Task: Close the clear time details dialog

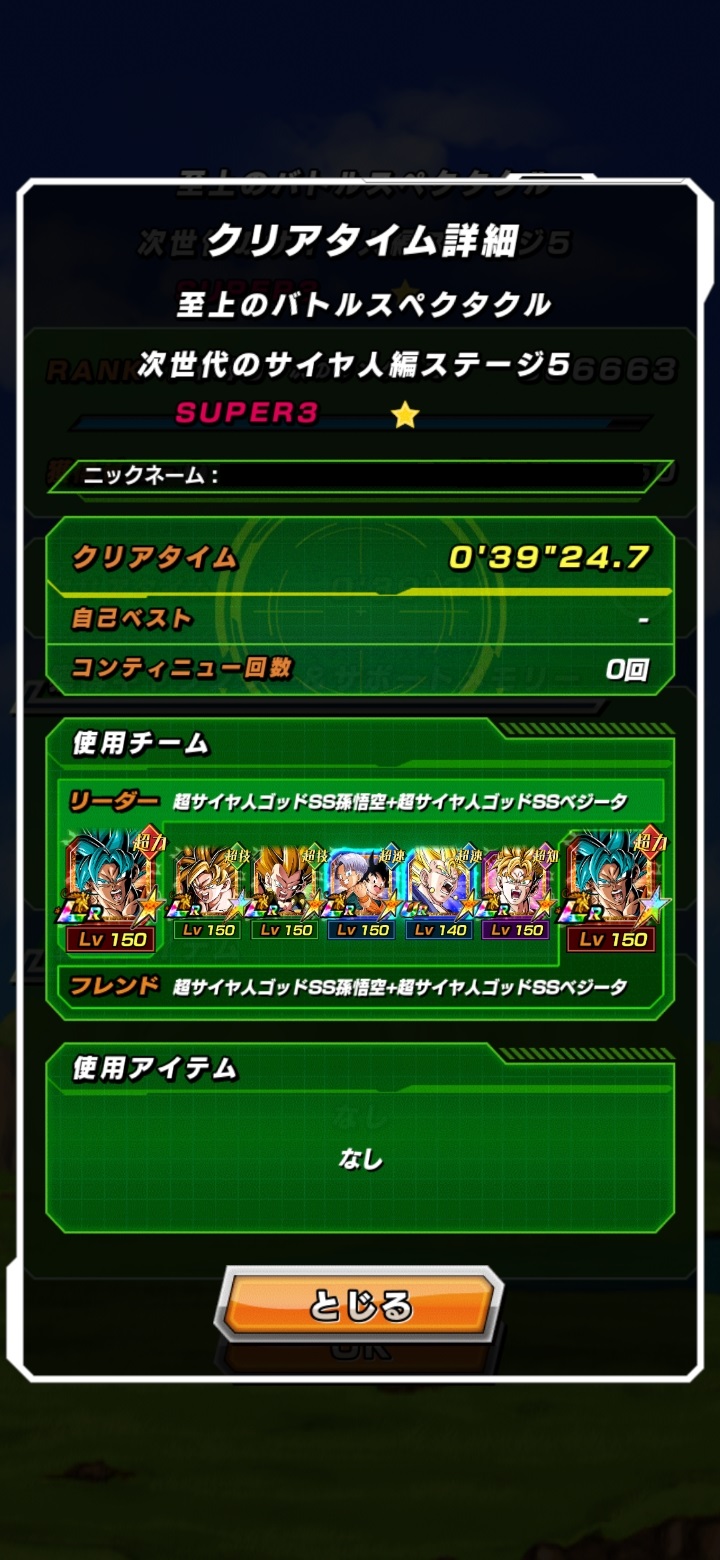Action: [x=359, y=1305]
